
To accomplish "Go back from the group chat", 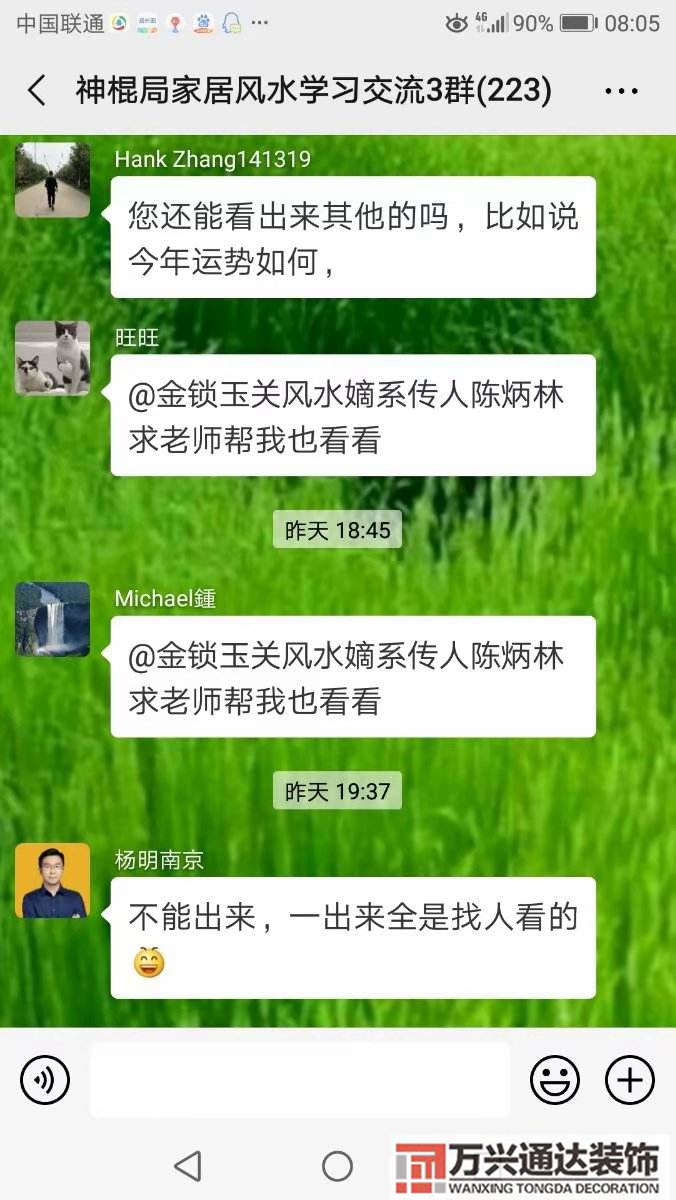I will click(x=37, y=91).
